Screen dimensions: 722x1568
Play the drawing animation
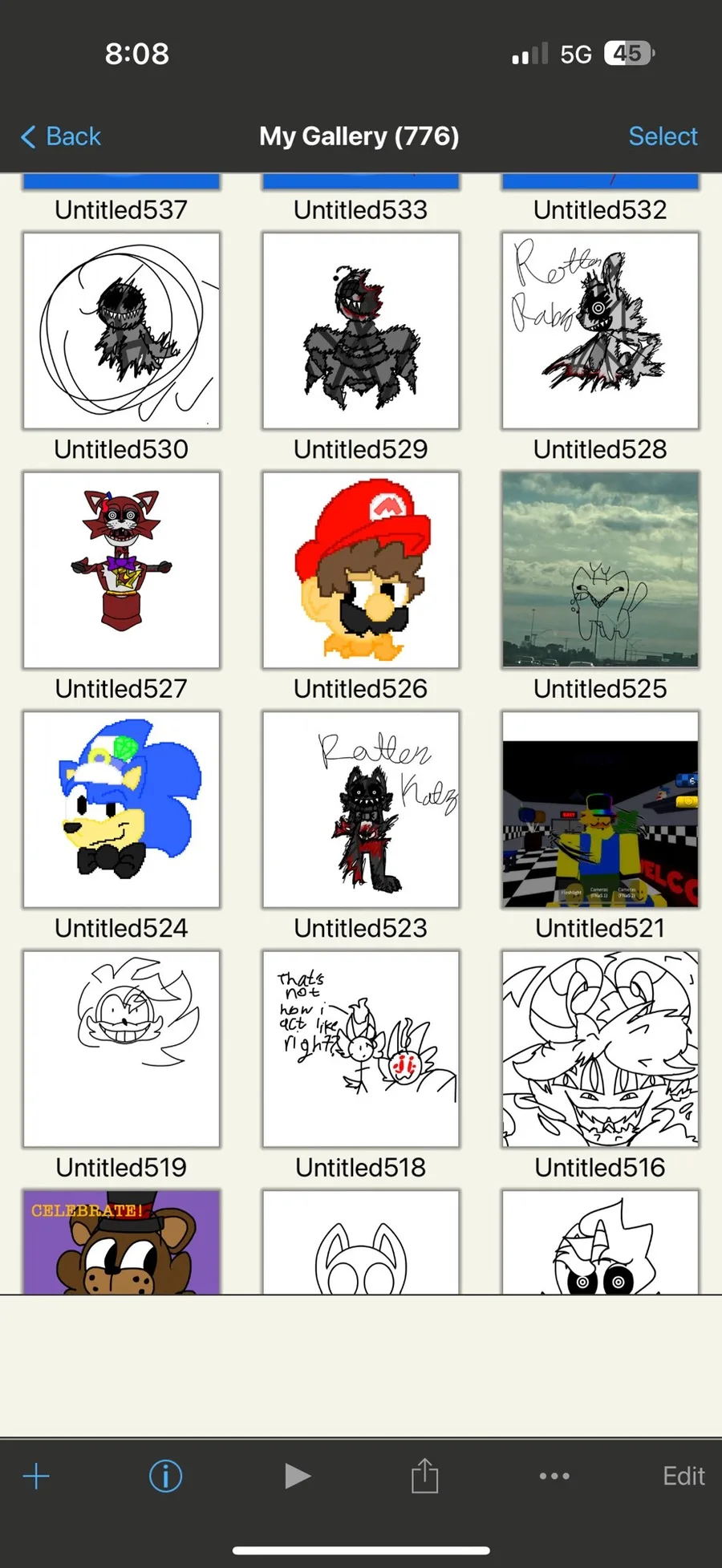[297, 1476]
